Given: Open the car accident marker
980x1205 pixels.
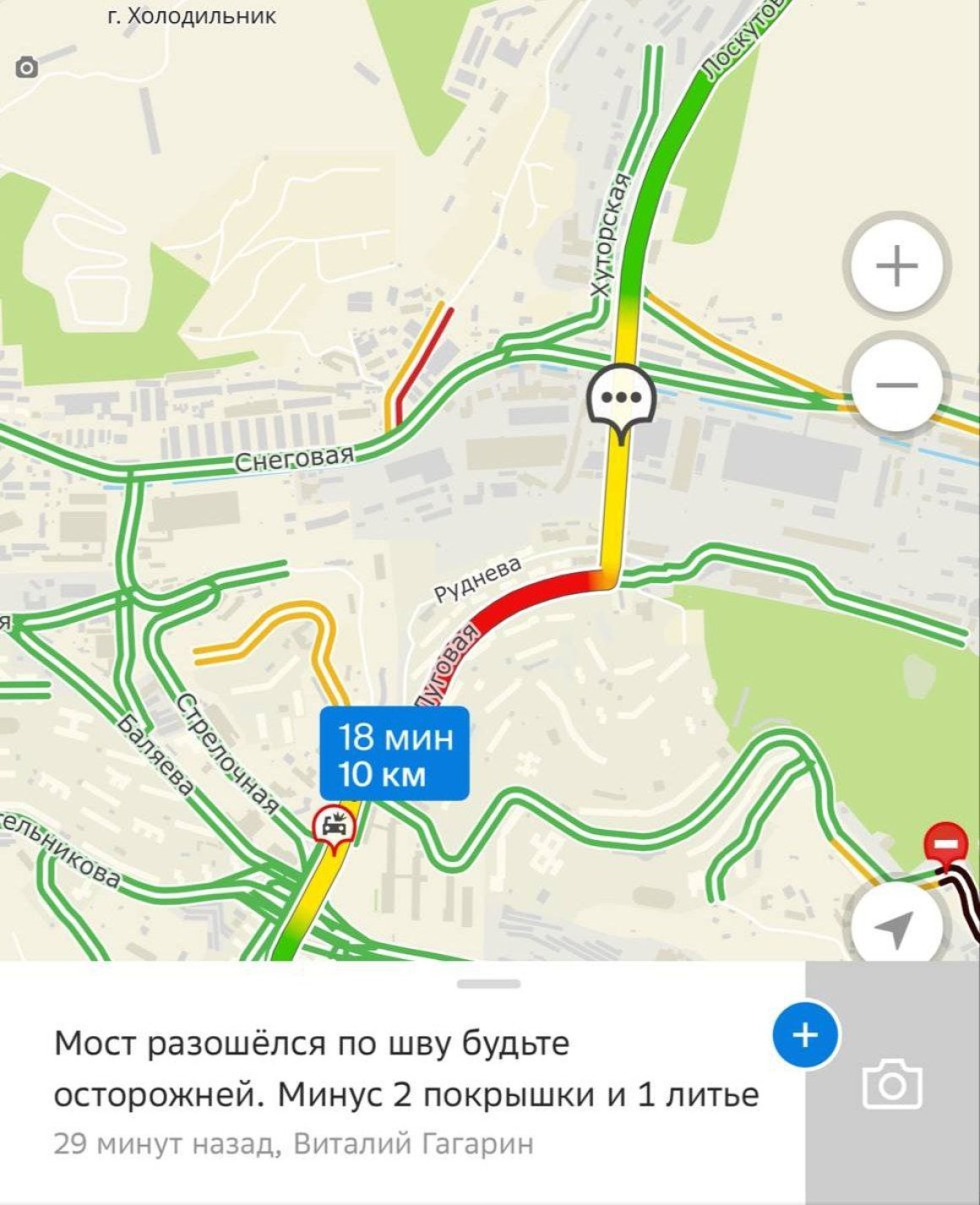Looking at the screenshot, I should (x=333, y=826).
